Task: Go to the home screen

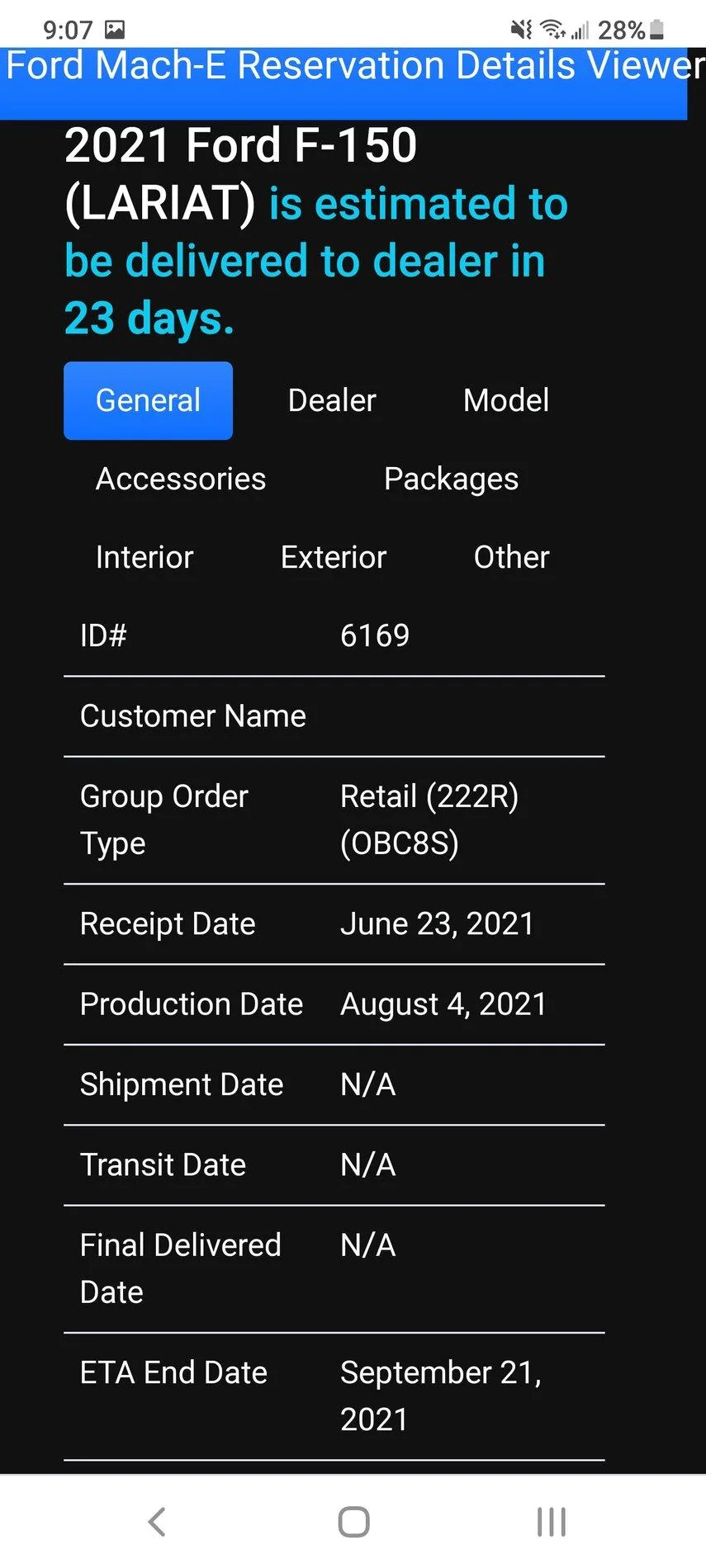Action: (353, 1521)
